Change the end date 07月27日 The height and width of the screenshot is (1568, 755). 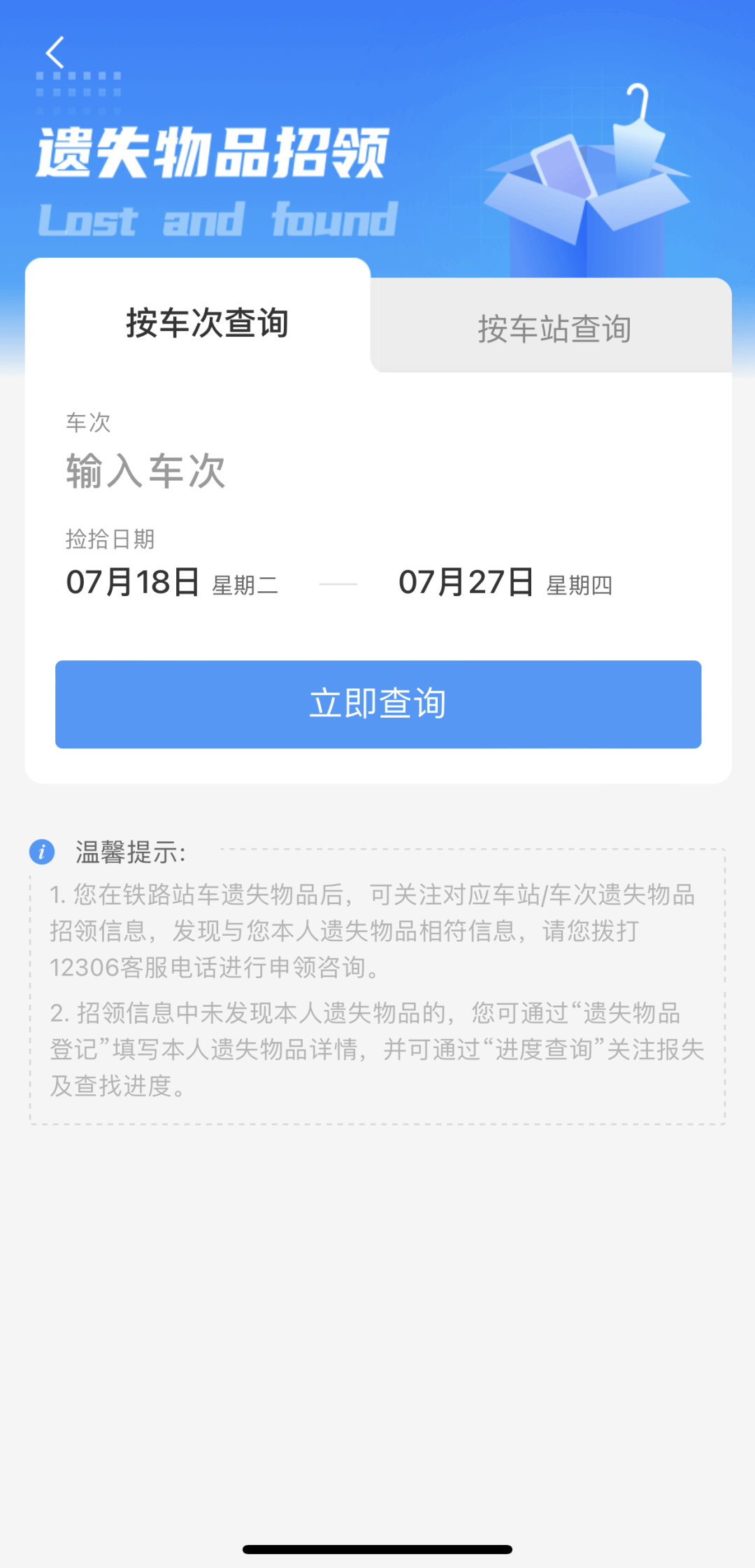pos(505,583)
